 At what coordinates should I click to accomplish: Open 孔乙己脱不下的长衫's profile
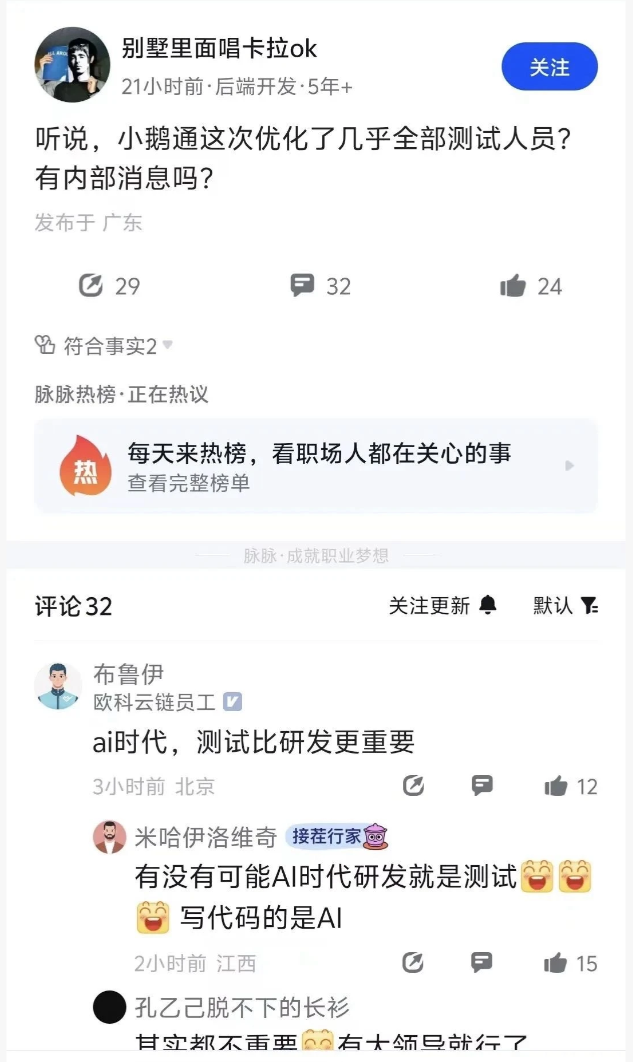click(110, 1007)
